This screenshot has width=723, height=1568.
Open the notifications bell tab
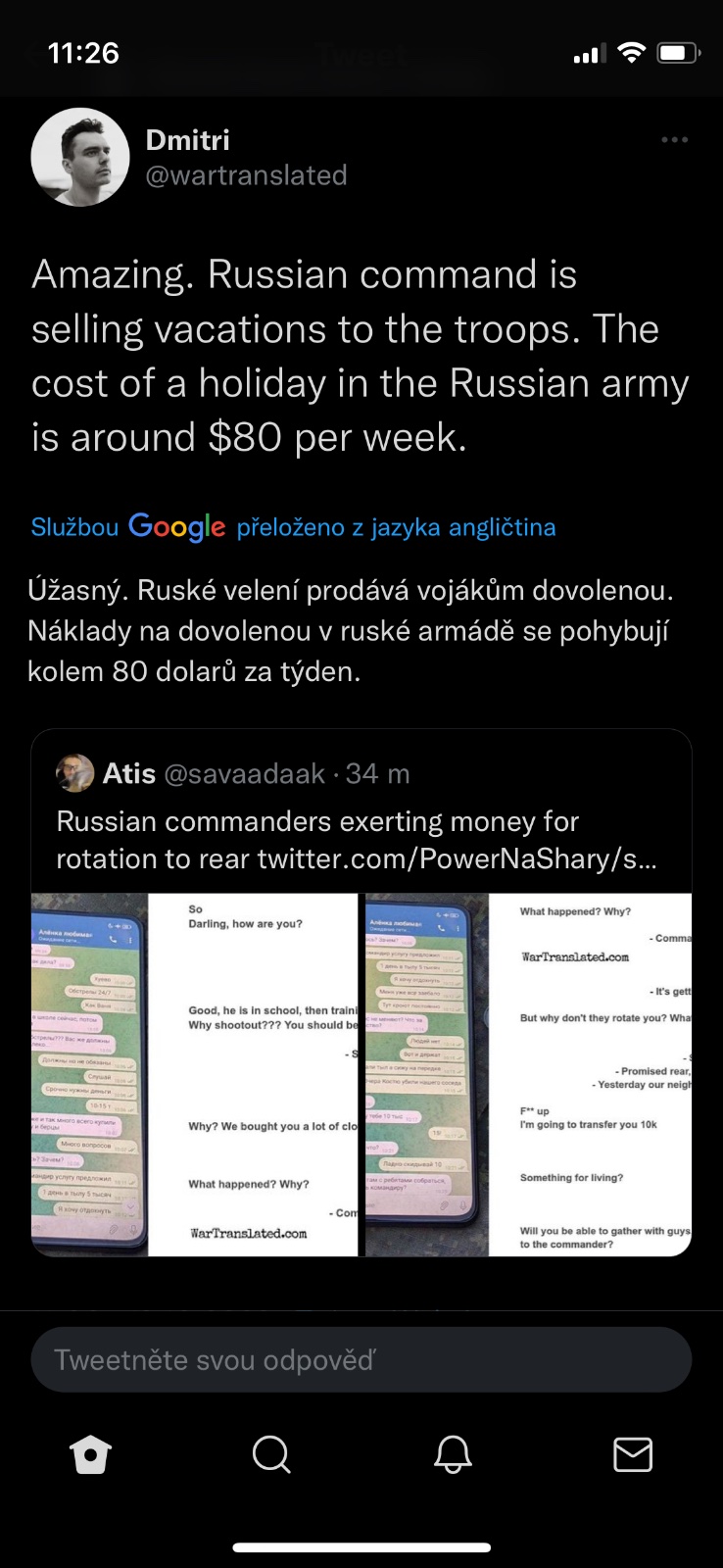[453, 1454]
